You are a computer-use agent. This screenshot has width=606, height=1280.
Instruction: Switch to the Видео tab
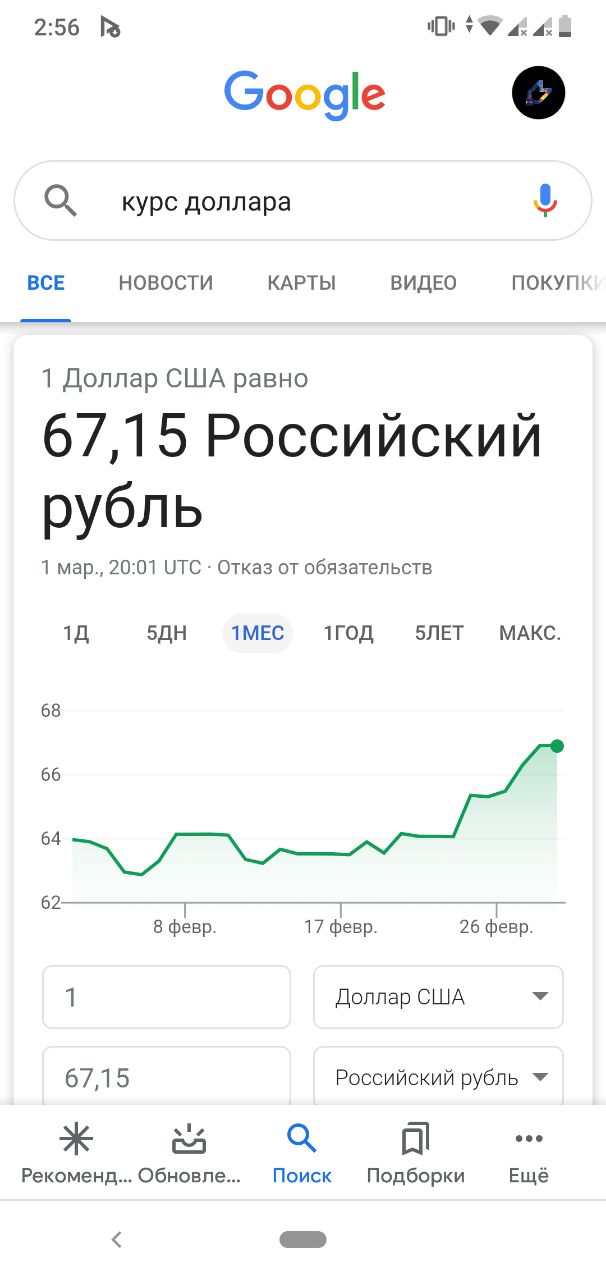coord(423,283)
